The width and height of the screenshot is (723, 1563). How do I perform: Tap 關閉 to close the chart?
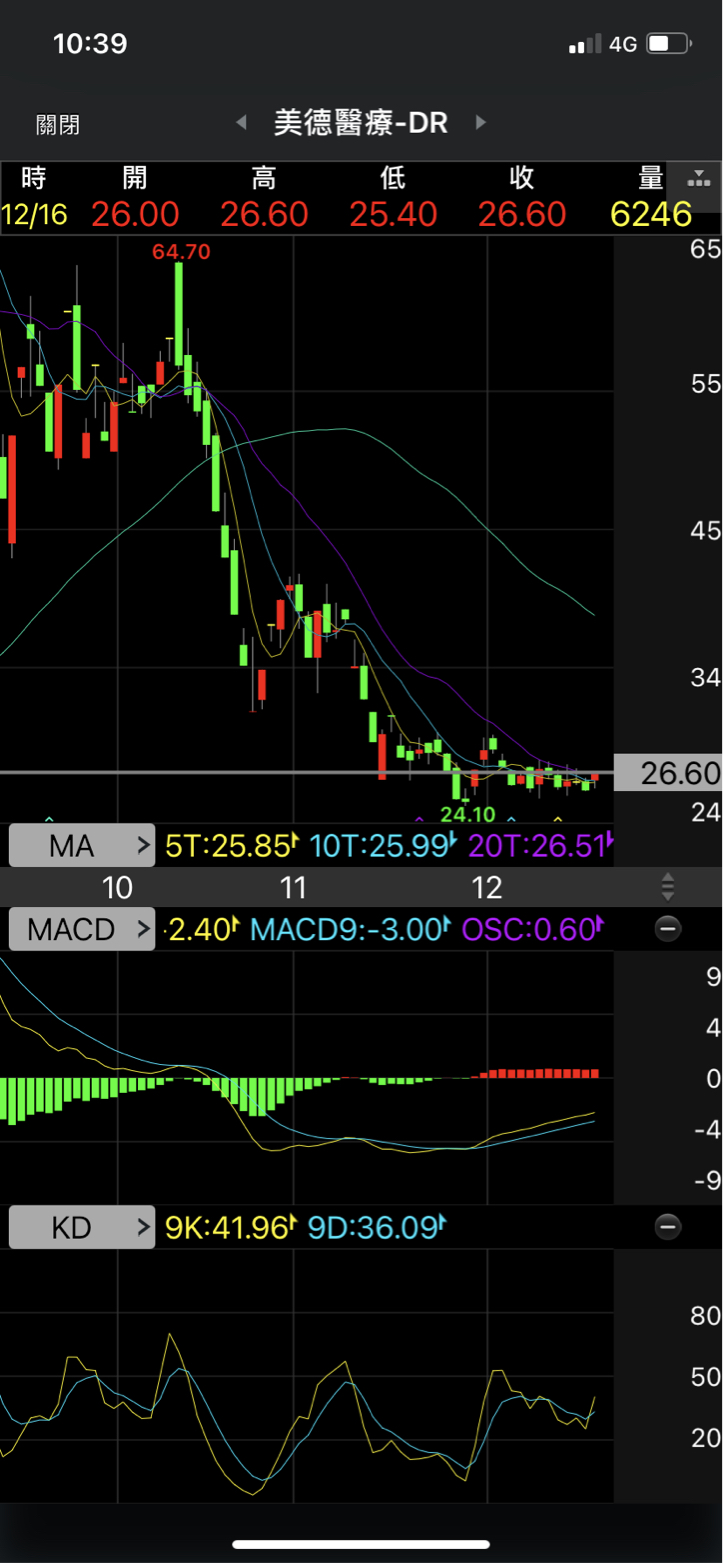coord(58,125)
